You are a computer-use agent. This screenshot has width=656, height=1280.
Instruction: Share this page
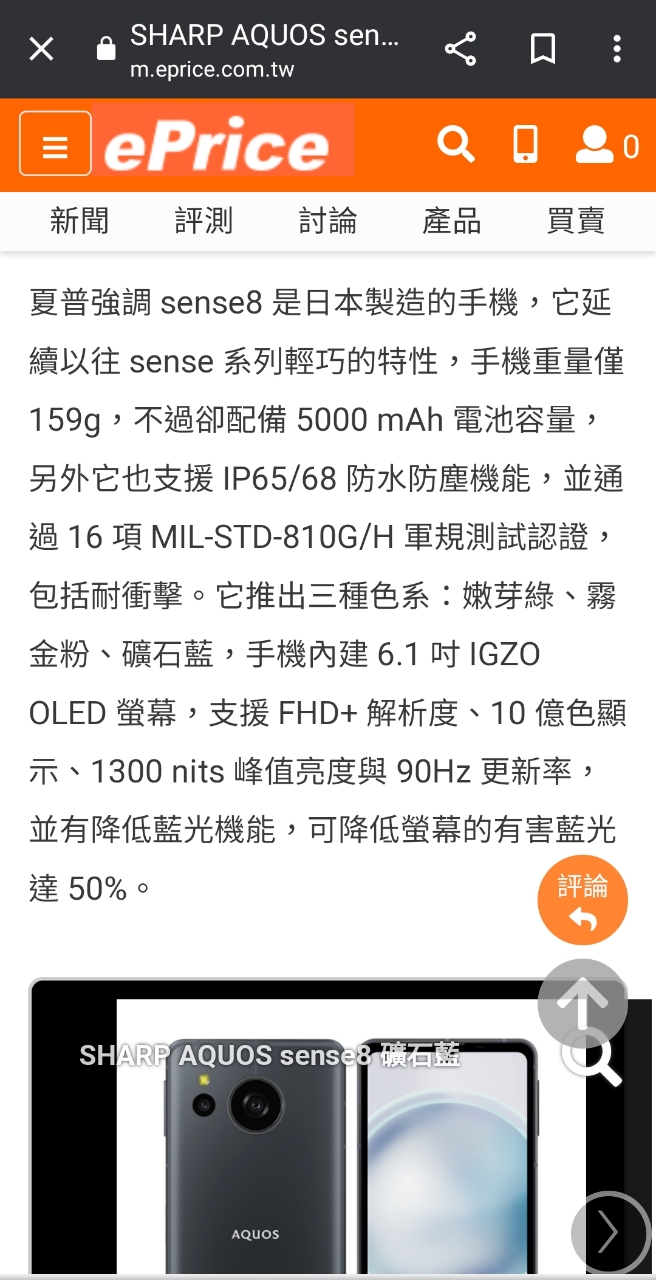(x=460, y=48)
